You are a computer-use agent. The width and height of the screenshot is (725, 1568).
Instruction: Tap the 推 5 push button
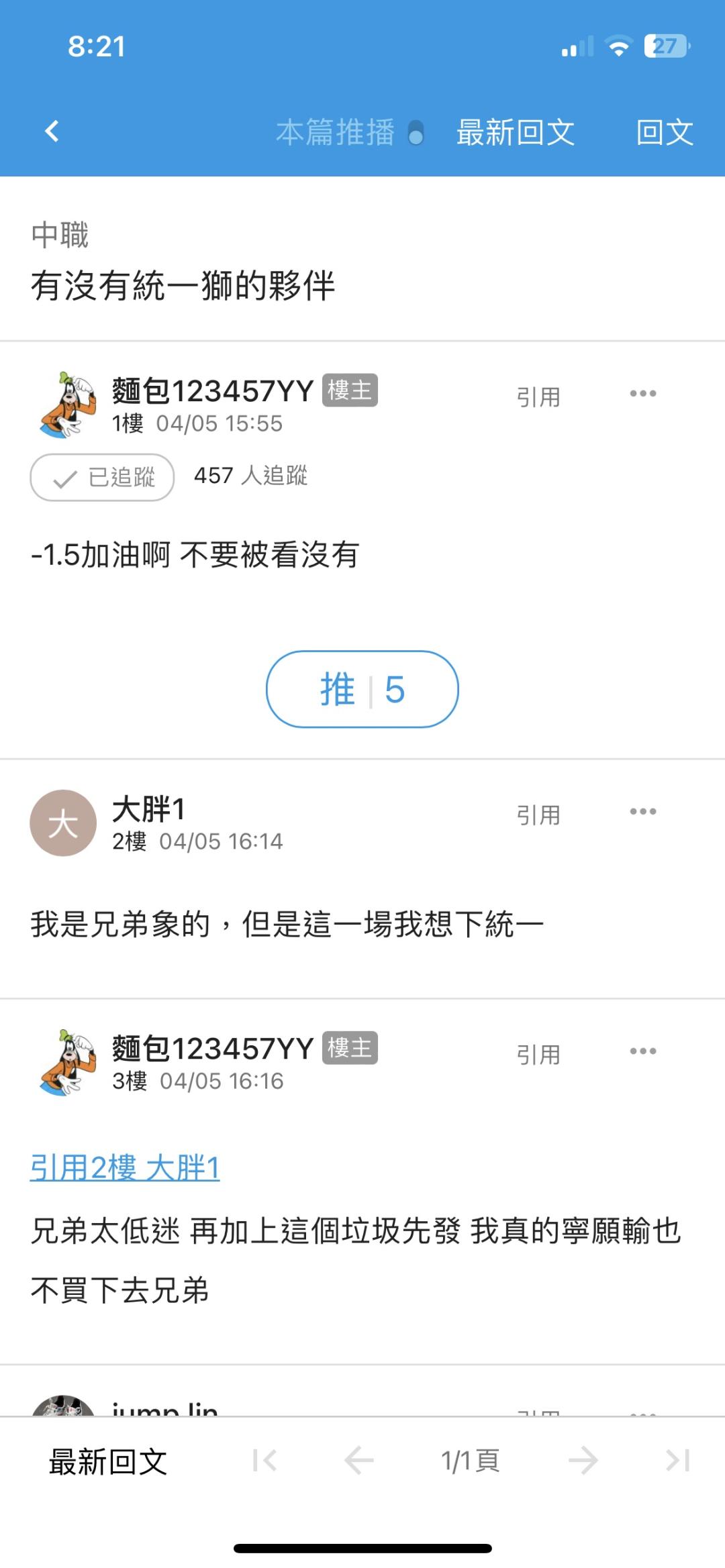click(362, 689)
